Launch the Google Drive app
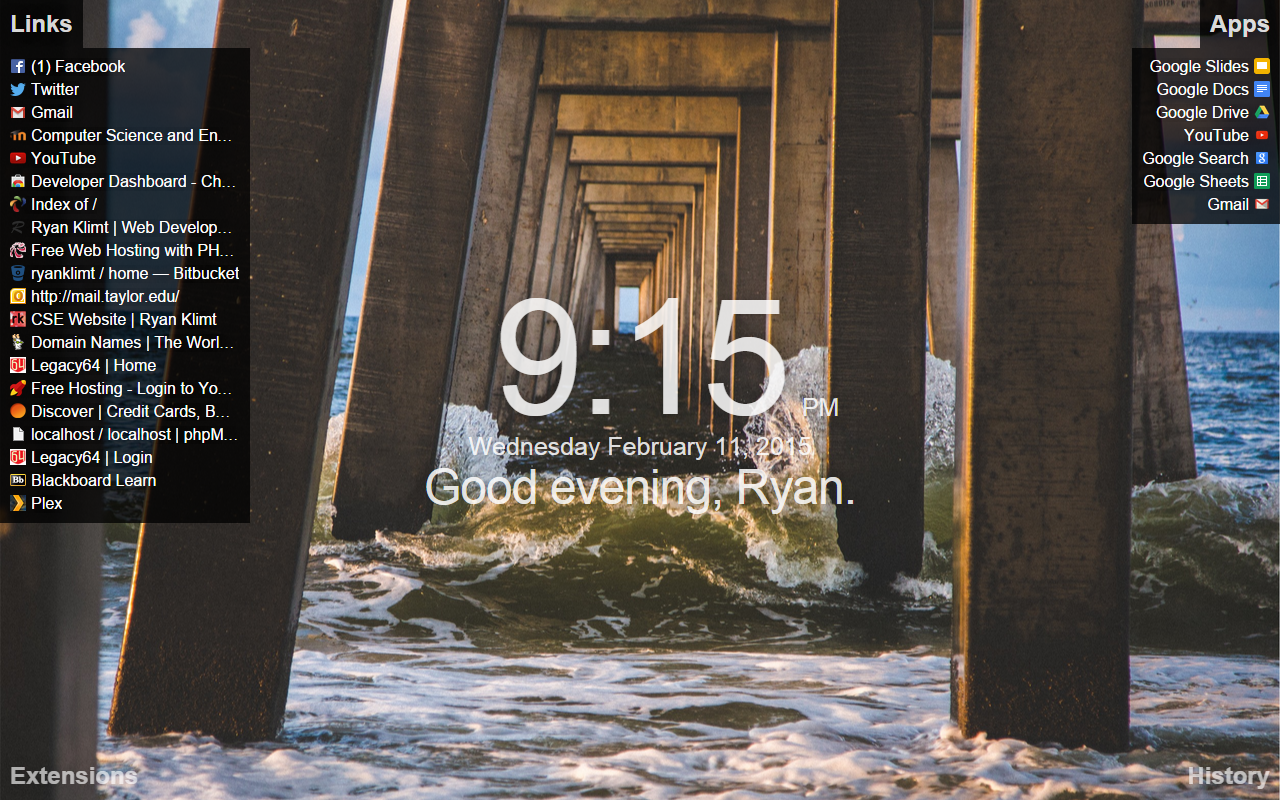1280x800 pixels. [1202, 112]
